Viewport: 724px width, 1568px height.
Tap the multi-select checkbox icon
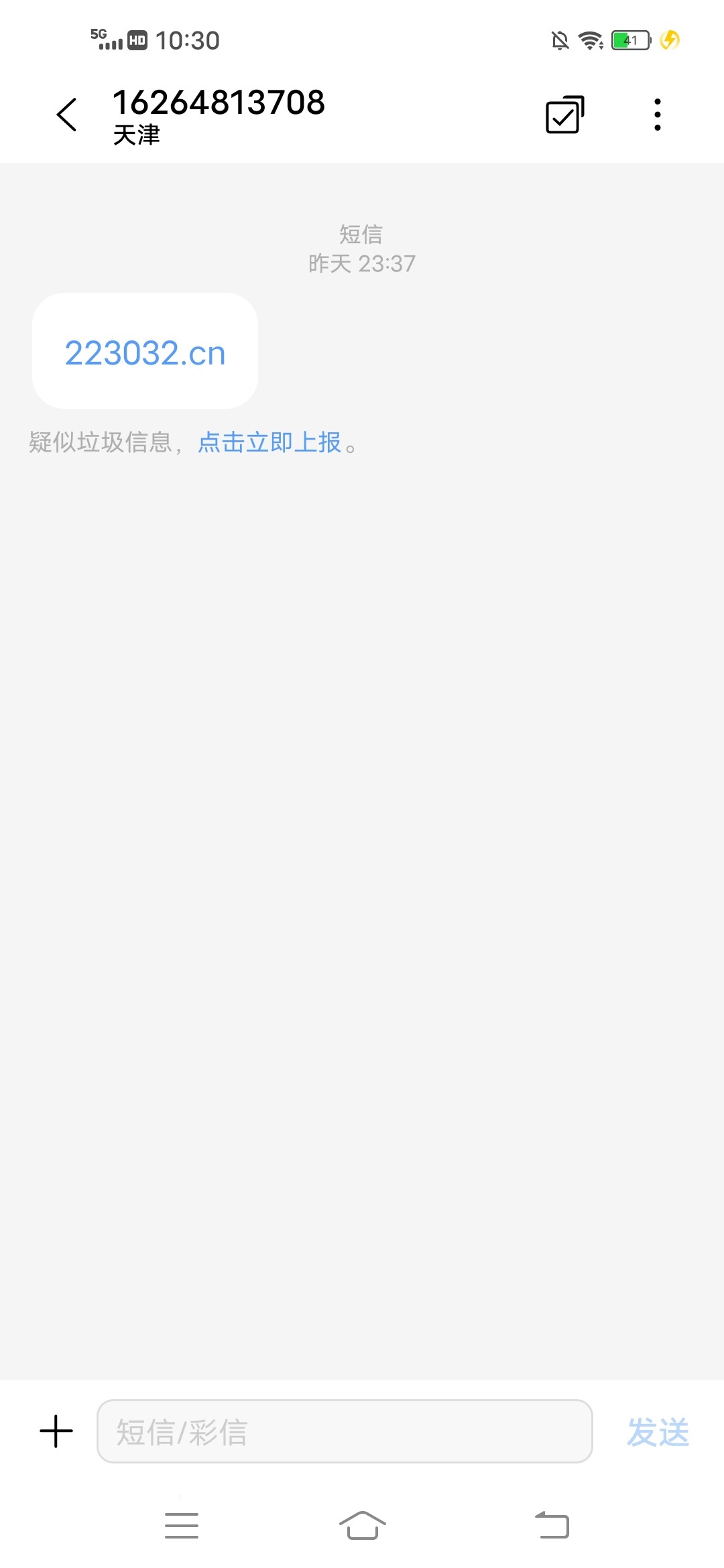point(564,115)
